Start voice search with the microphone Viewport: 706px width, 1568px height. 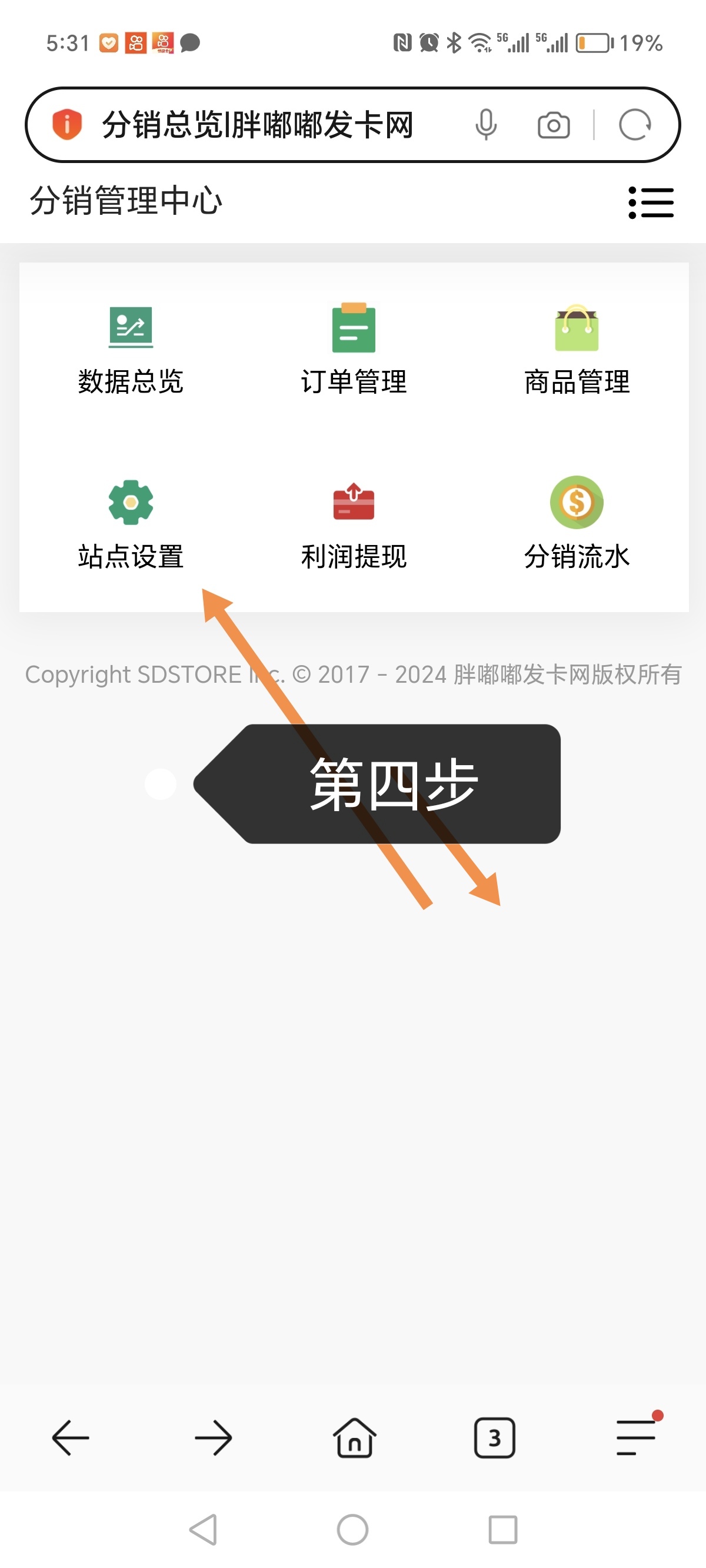click(x=486, y=125)
